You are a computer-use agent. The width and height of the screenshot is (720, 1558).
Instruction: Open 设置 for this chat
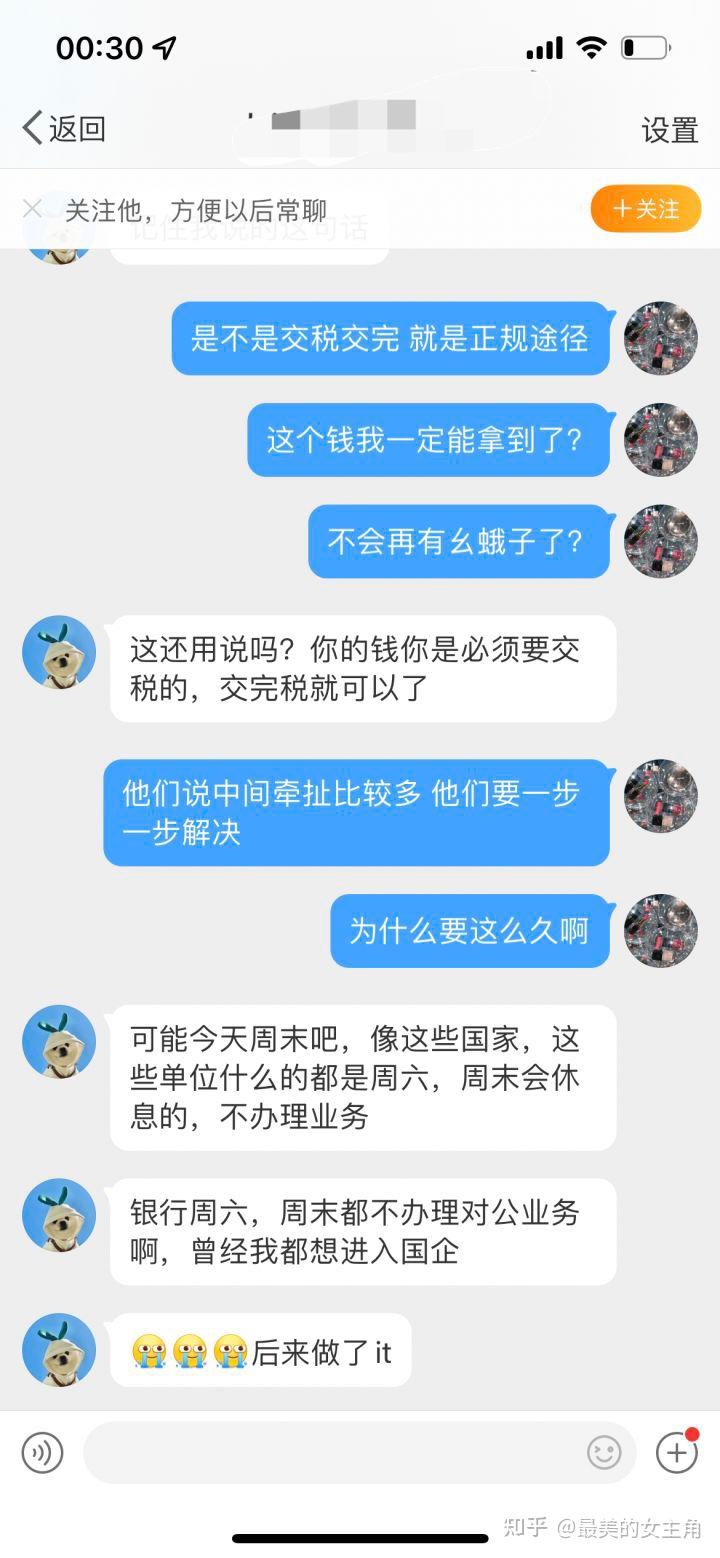point(669,130)
